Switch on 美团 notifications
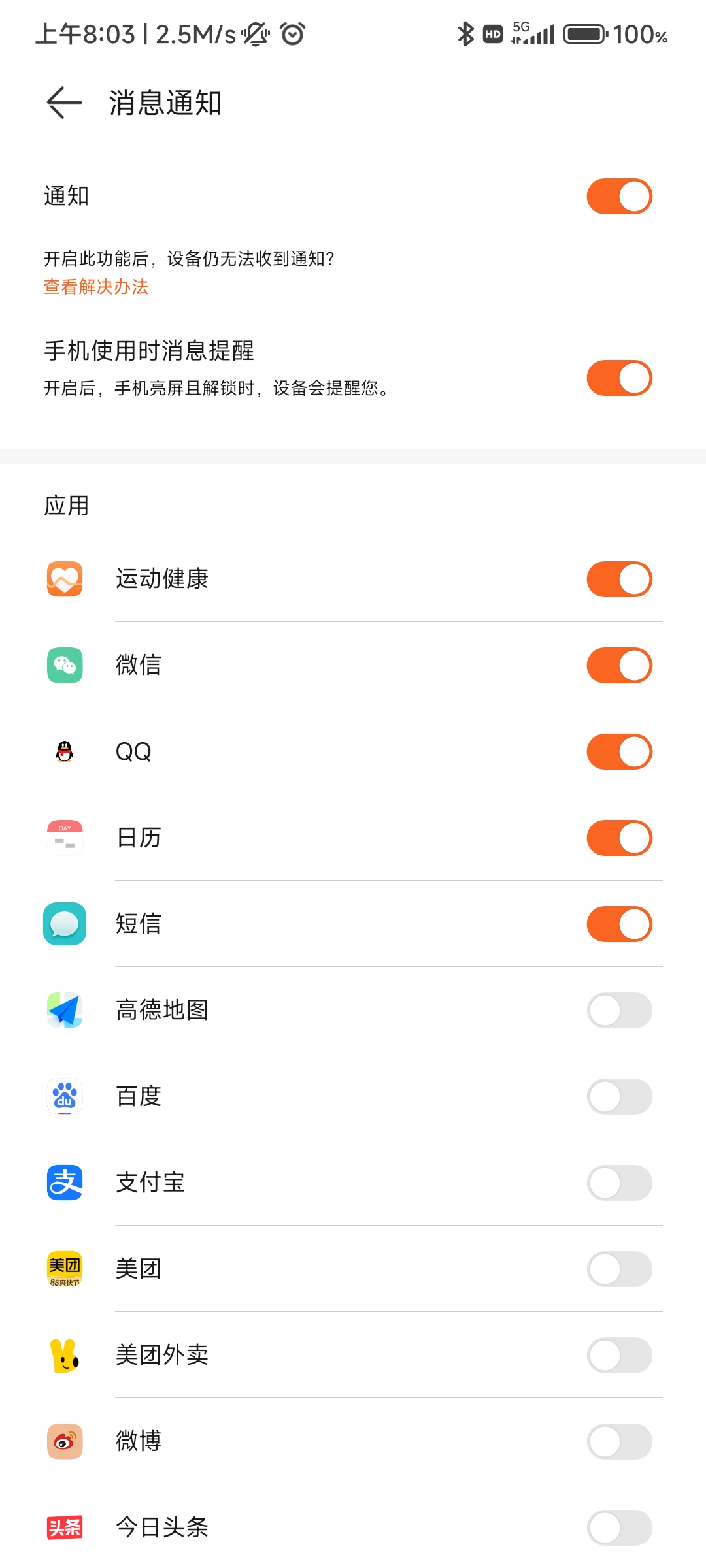Viewport: 706px width, 1568px height. point(619,1269)
